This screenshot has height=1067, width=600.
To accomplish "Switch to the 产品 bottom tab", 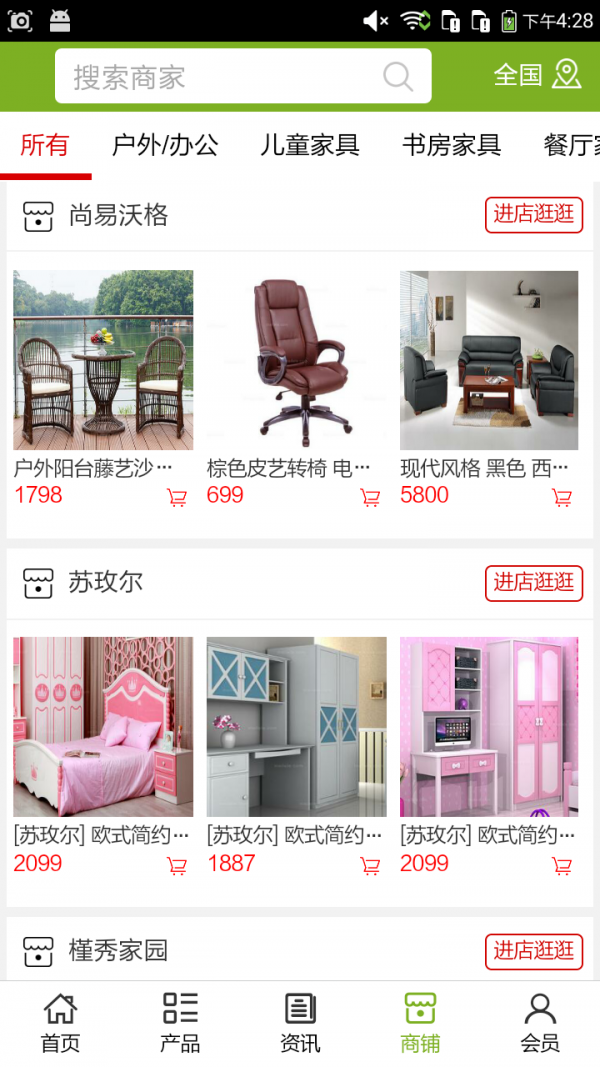I will pos(180,1023).
